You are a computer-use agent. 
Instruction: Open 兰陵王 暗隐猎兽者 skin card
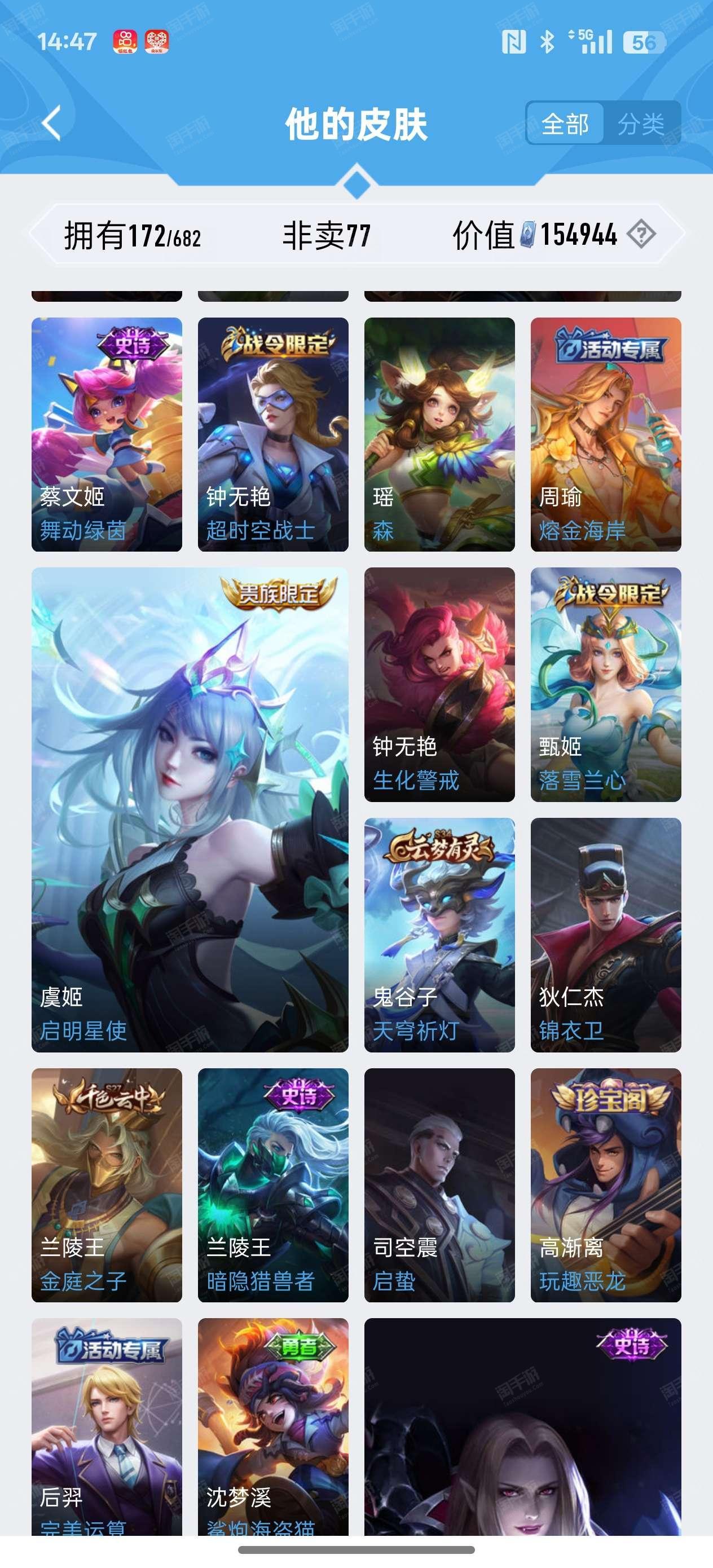pos(274,1185)
